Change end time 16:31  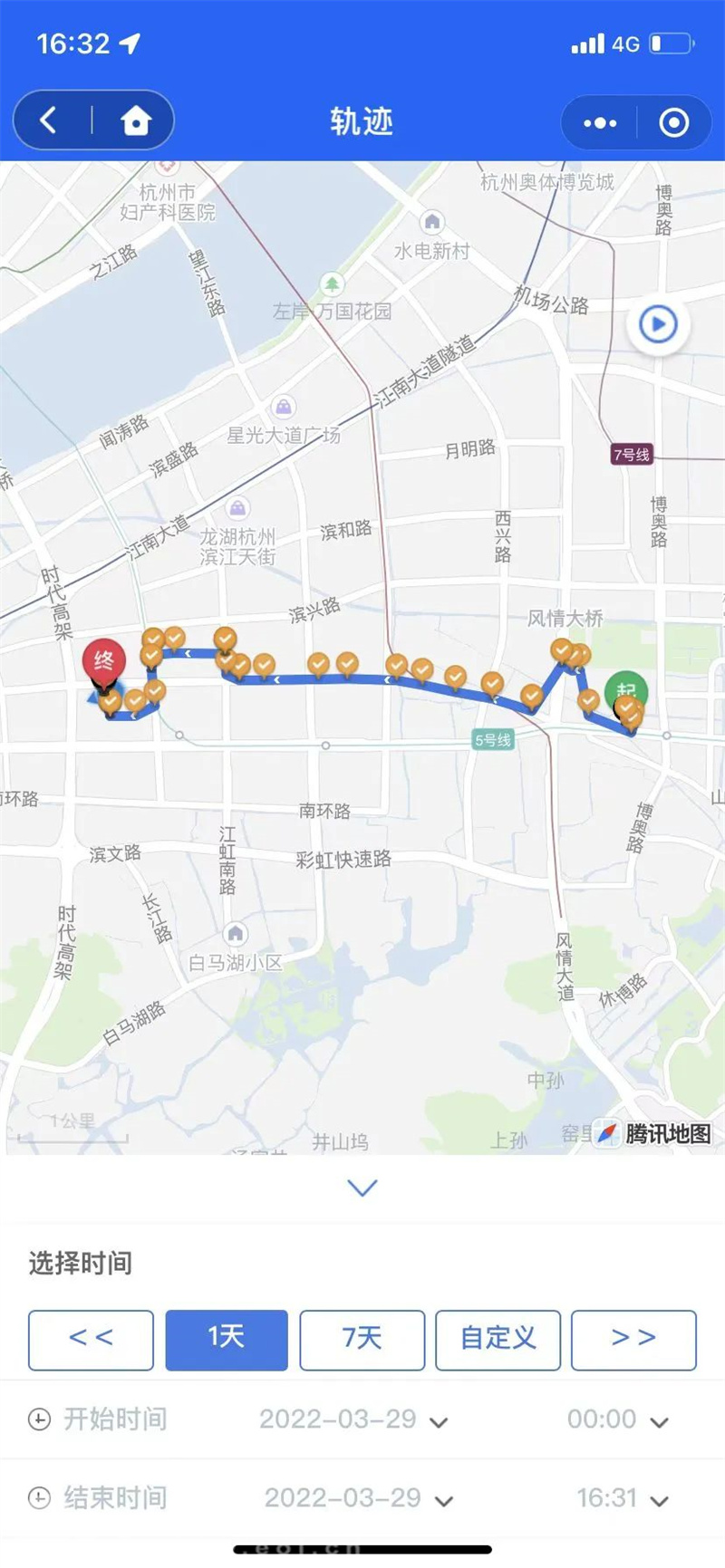[622, 1498]
